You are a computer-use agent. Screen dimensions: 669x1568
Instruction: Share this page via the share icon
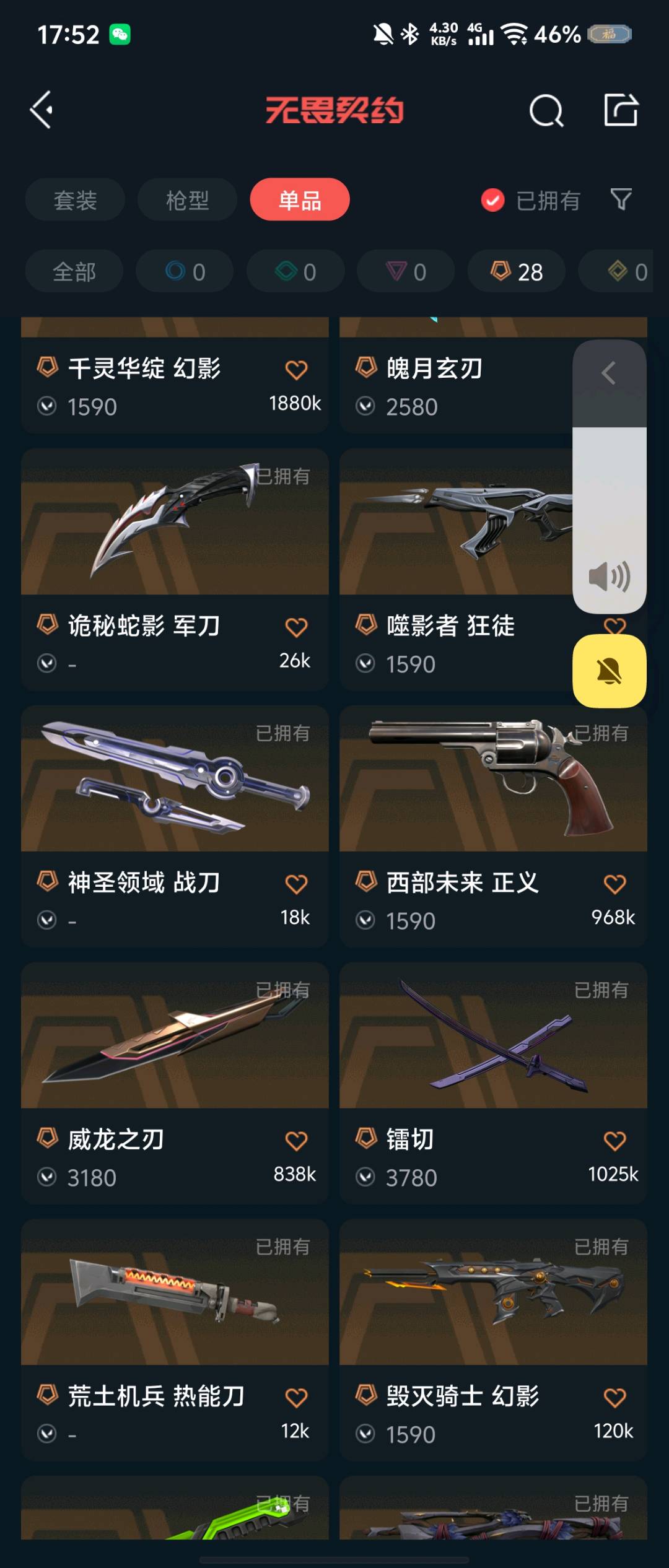click(621, 111)
